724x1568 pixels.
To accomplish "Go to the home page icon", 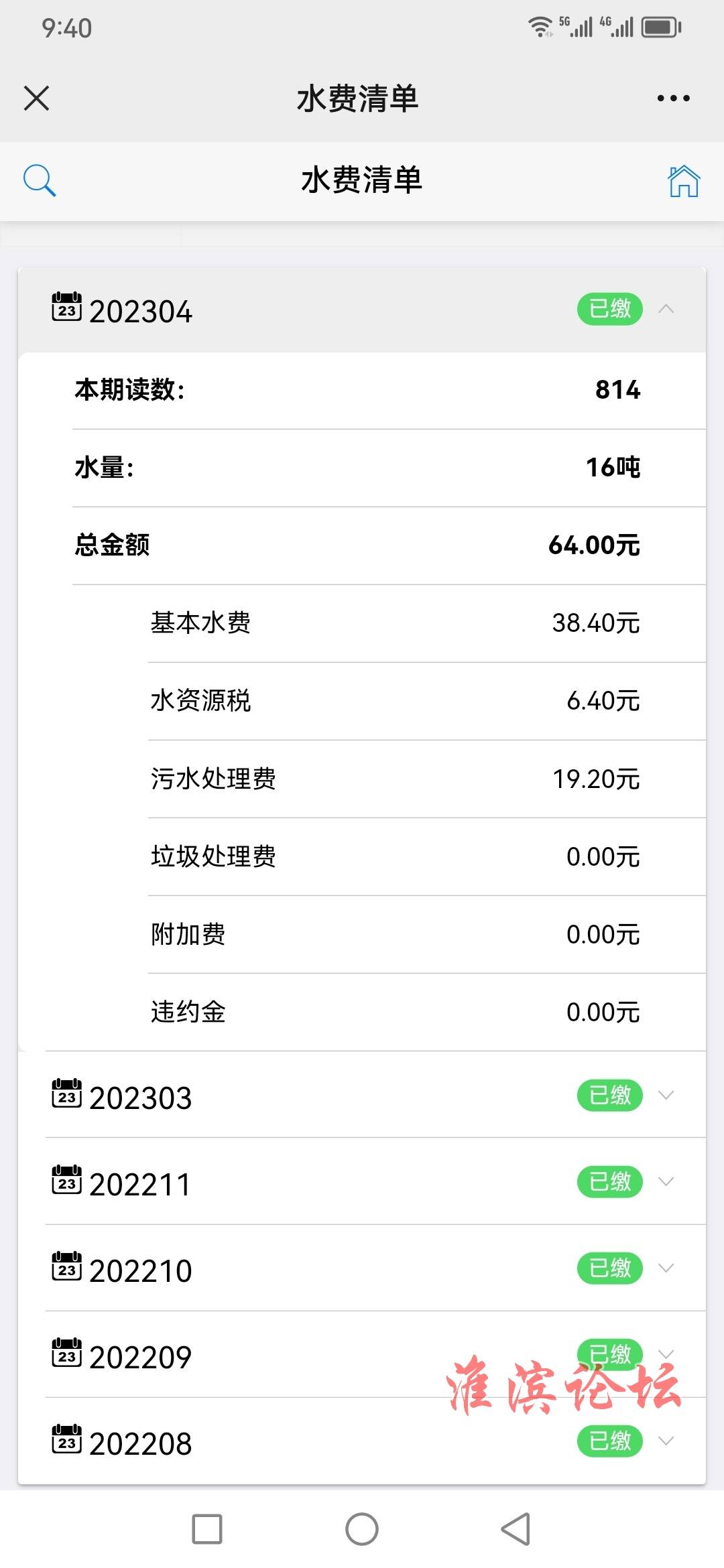I will (683, 181).
